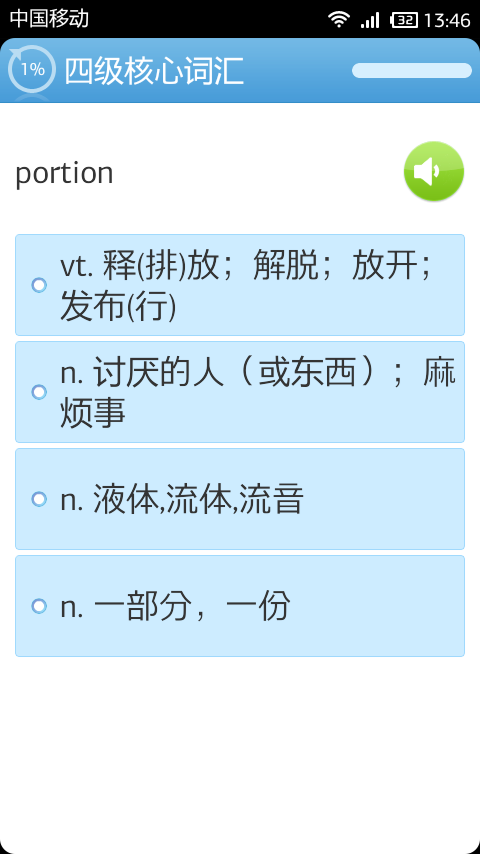This screenshot has width=480, height=854.
Task: Select answer n. 一部分，一份
Action: click(x=240, y=606)
